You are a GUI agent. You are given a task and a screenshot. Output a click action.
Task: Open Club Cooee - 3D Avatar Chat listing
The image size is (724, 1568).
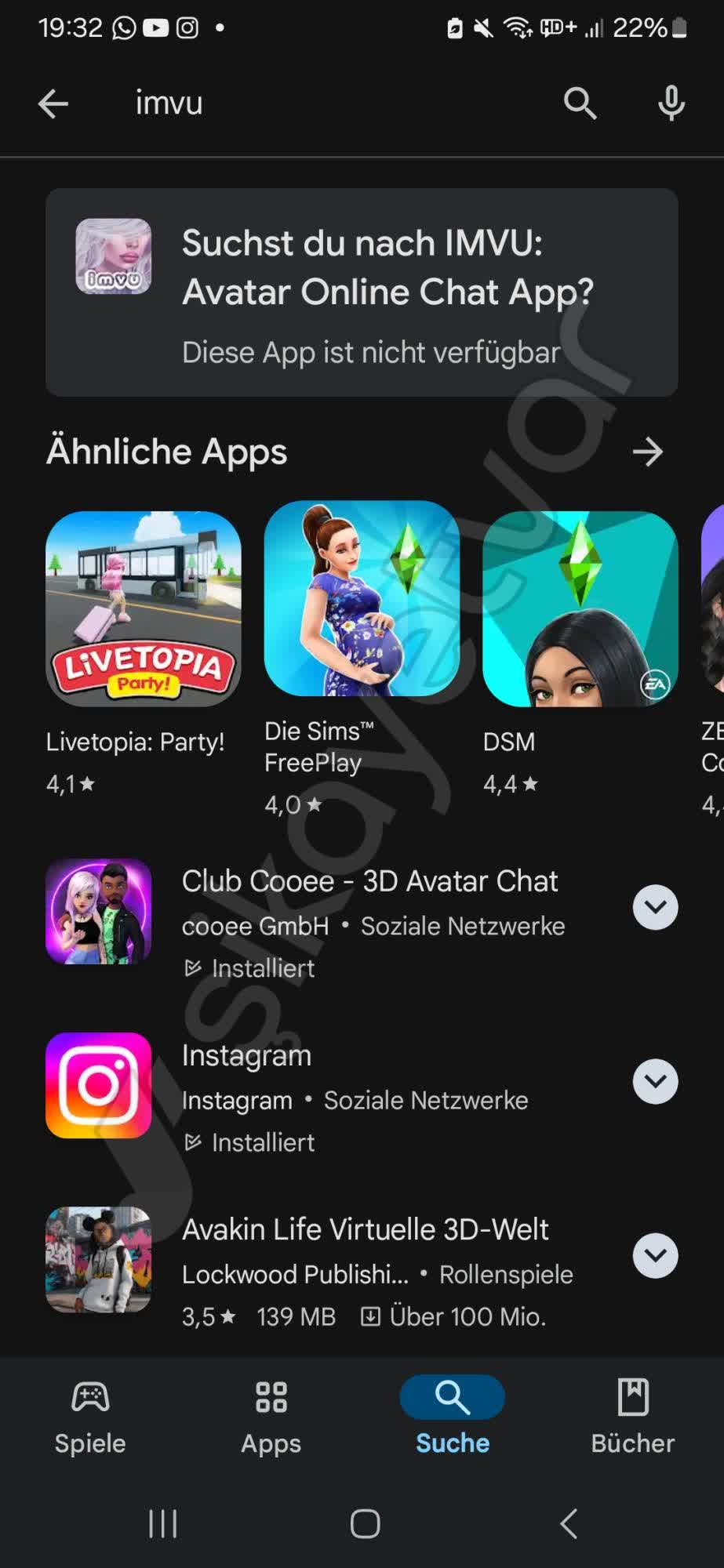pyautogui.click(x=369, y=881)
